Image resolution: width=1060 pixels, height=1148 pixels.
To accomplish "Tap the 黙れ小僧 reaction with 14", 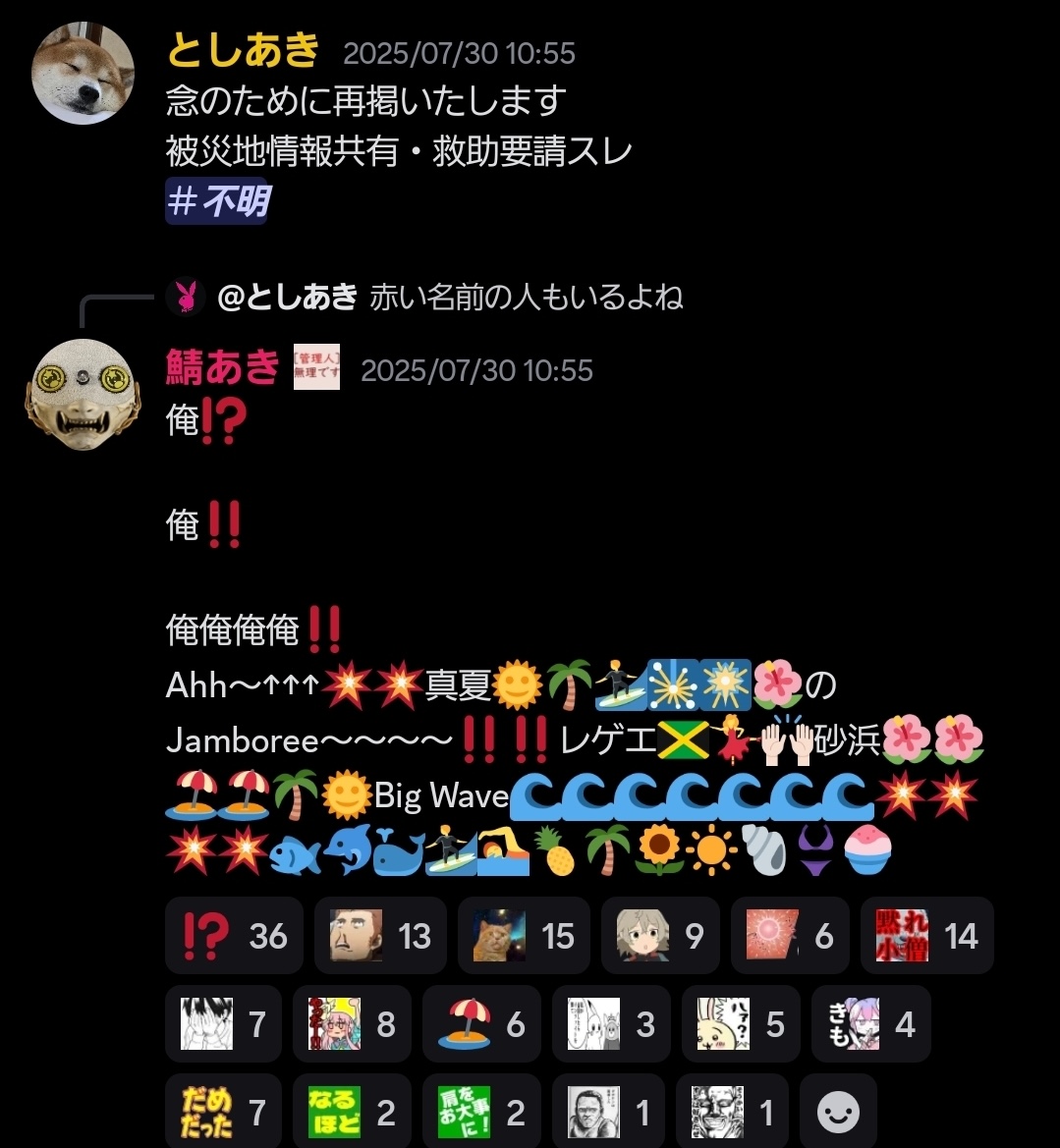I will 926,936.
